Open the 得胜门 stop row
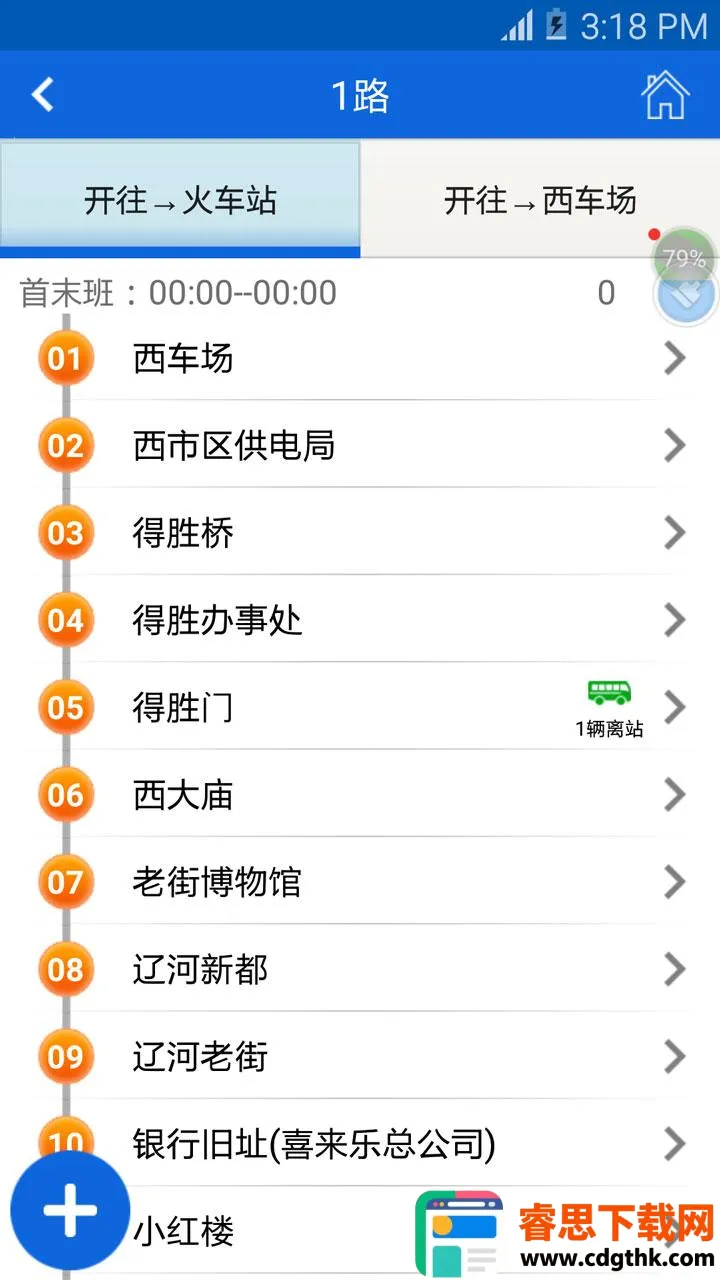The width and height of the screenshot is (720, 1280). 360,708
